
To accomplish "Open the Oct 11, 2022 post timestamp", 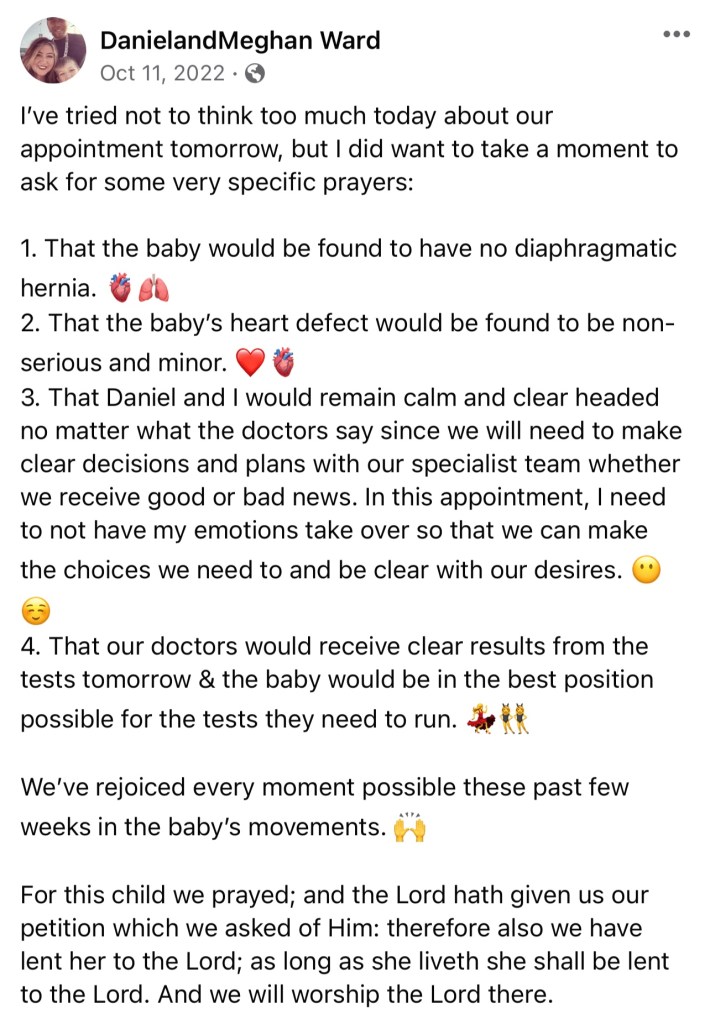I will [x=161, y=72].
